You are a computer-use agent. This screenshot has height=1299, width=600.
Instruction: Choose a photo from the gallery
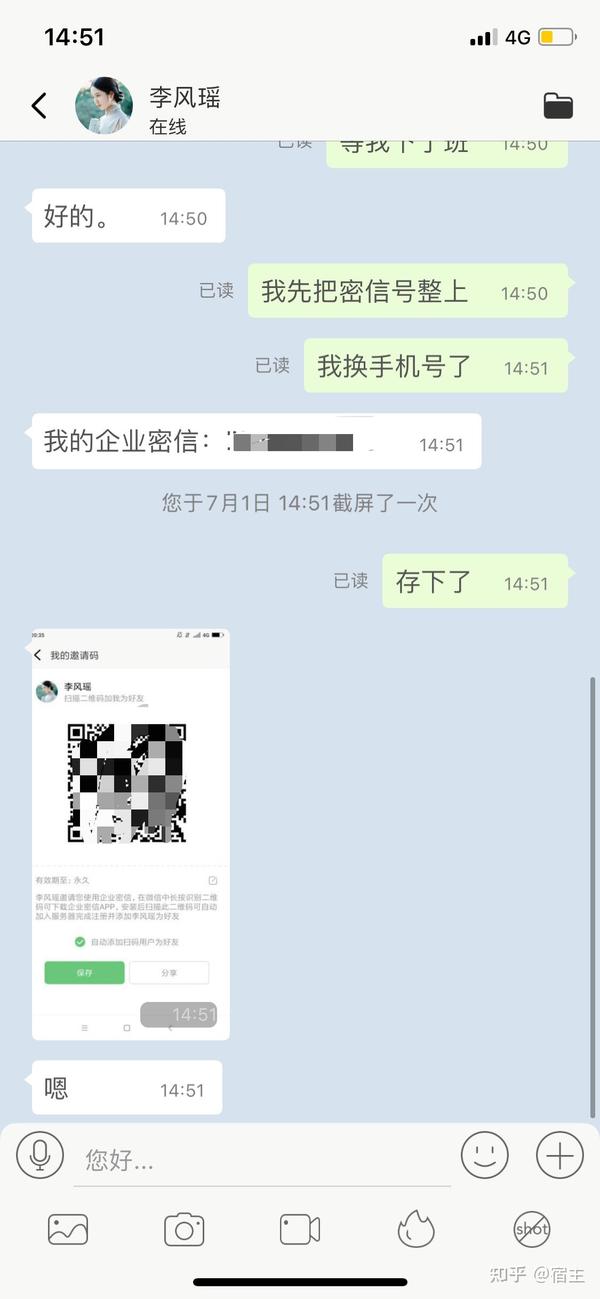pos(68,1229)
